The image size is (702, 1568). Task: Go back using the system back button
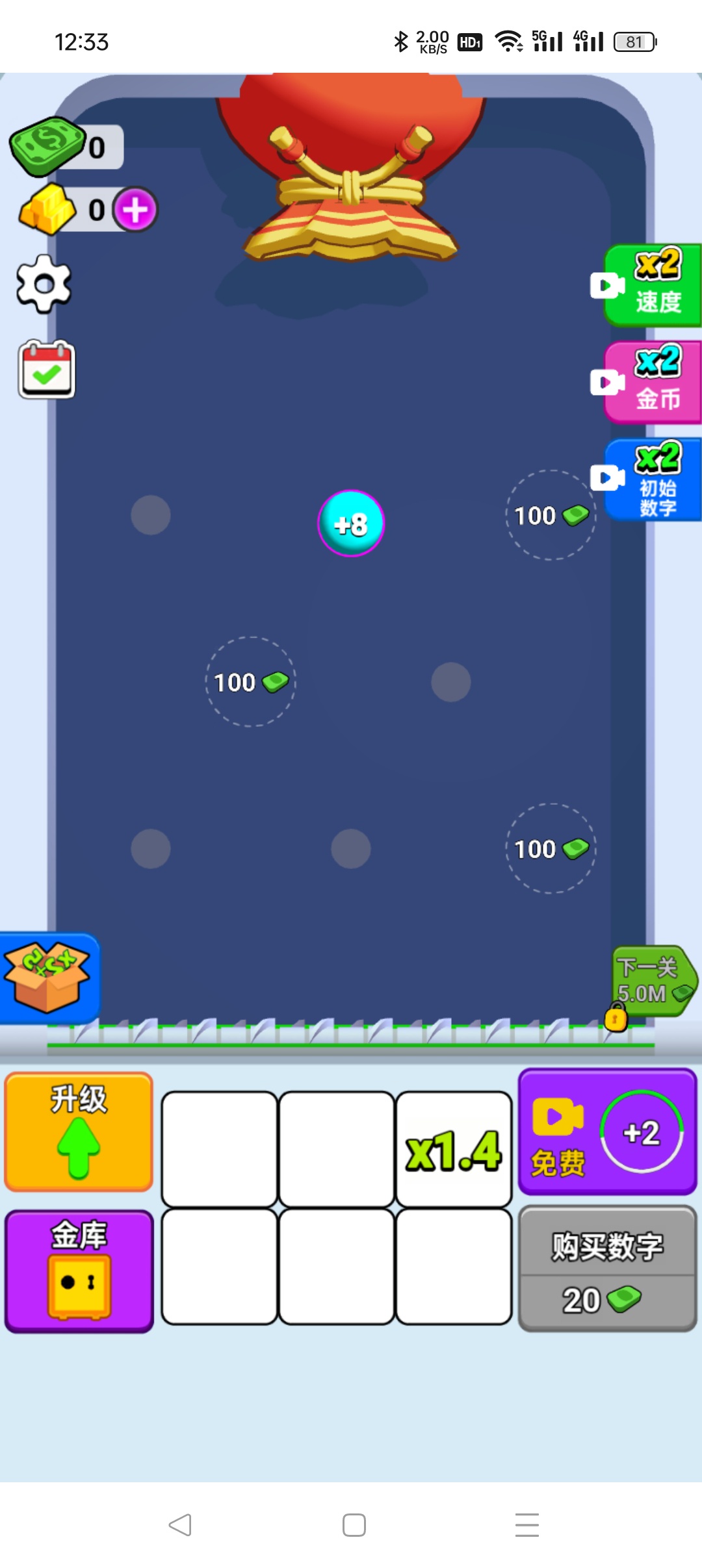(x=180, y=1524)
